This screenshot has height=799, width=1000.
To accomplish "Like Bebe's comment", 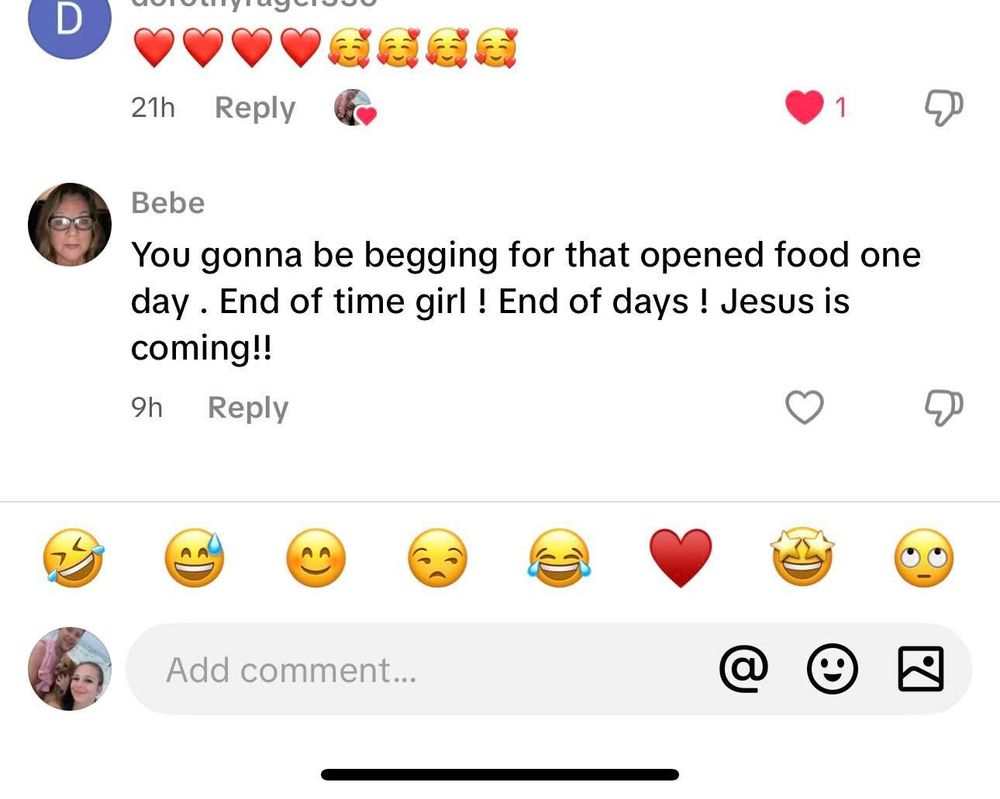I will point(804,407).
